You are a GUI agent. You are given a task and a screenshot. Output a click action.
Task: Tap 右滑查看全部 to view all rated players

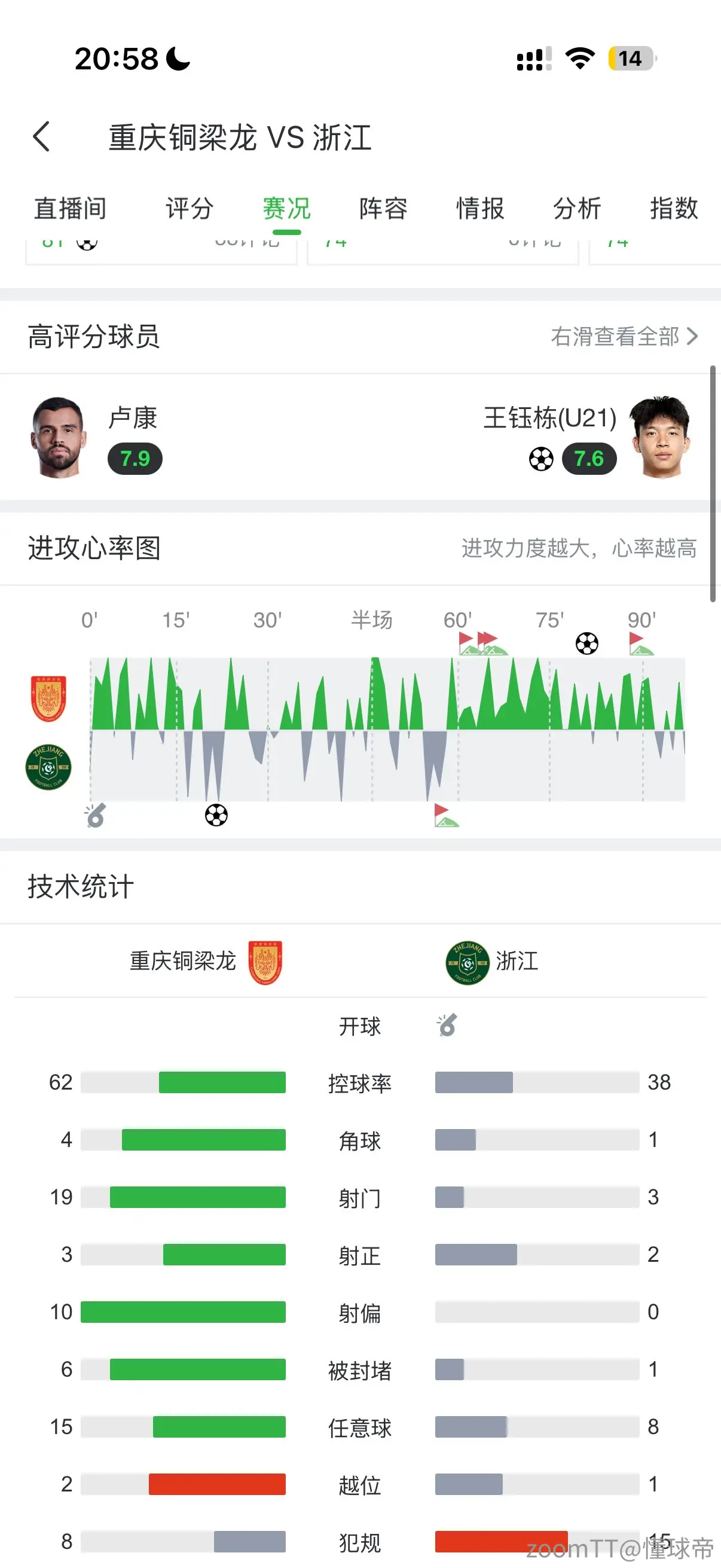624,336
